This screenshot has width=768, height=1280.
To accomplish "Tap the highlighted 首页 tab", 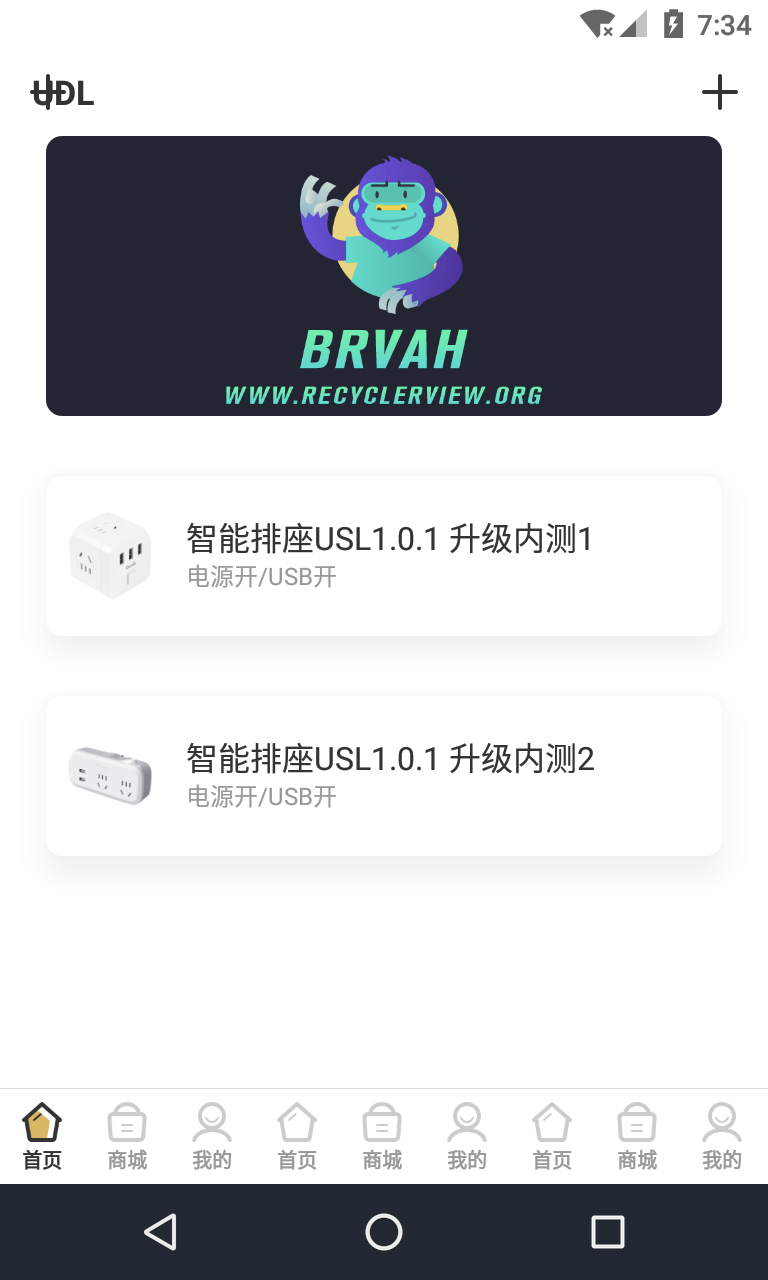I will coord(42,1137).
